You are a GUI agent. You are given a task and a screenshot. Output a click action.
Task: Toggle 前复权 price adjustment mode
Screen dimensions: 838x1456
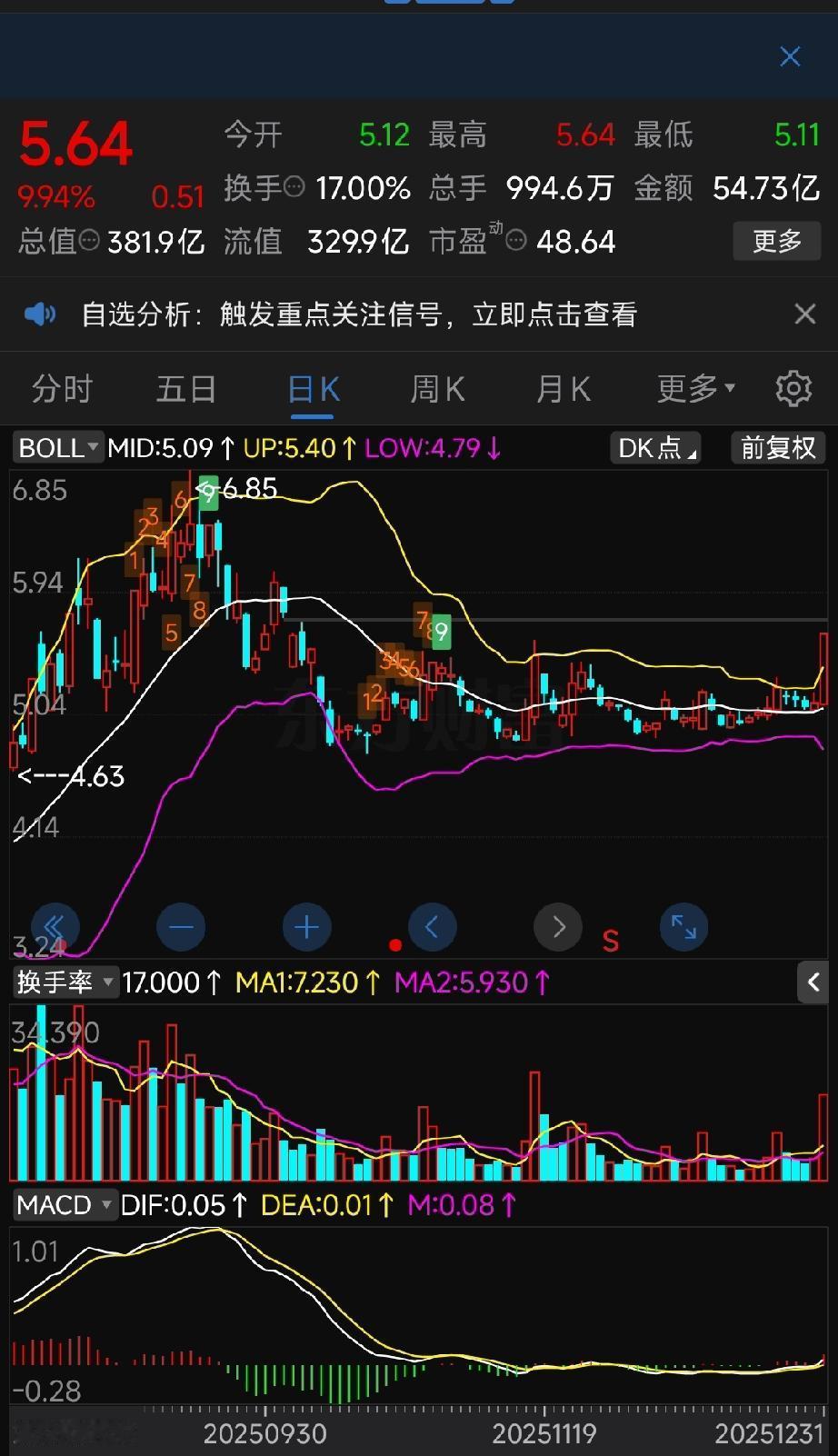coord(777,447)
